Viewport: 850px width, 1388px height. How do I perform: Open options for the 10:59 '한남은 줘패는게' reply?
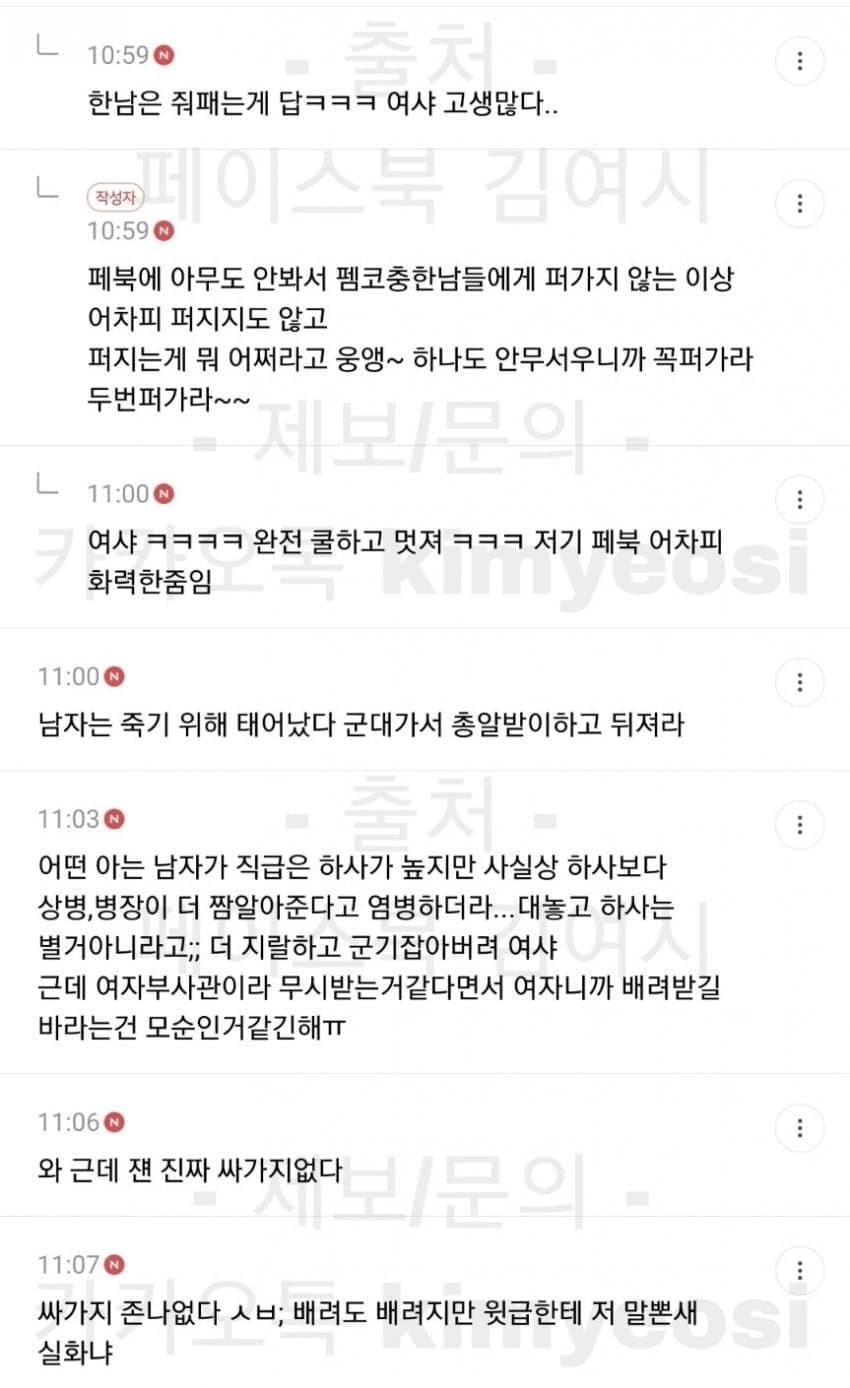pos(799,61)
